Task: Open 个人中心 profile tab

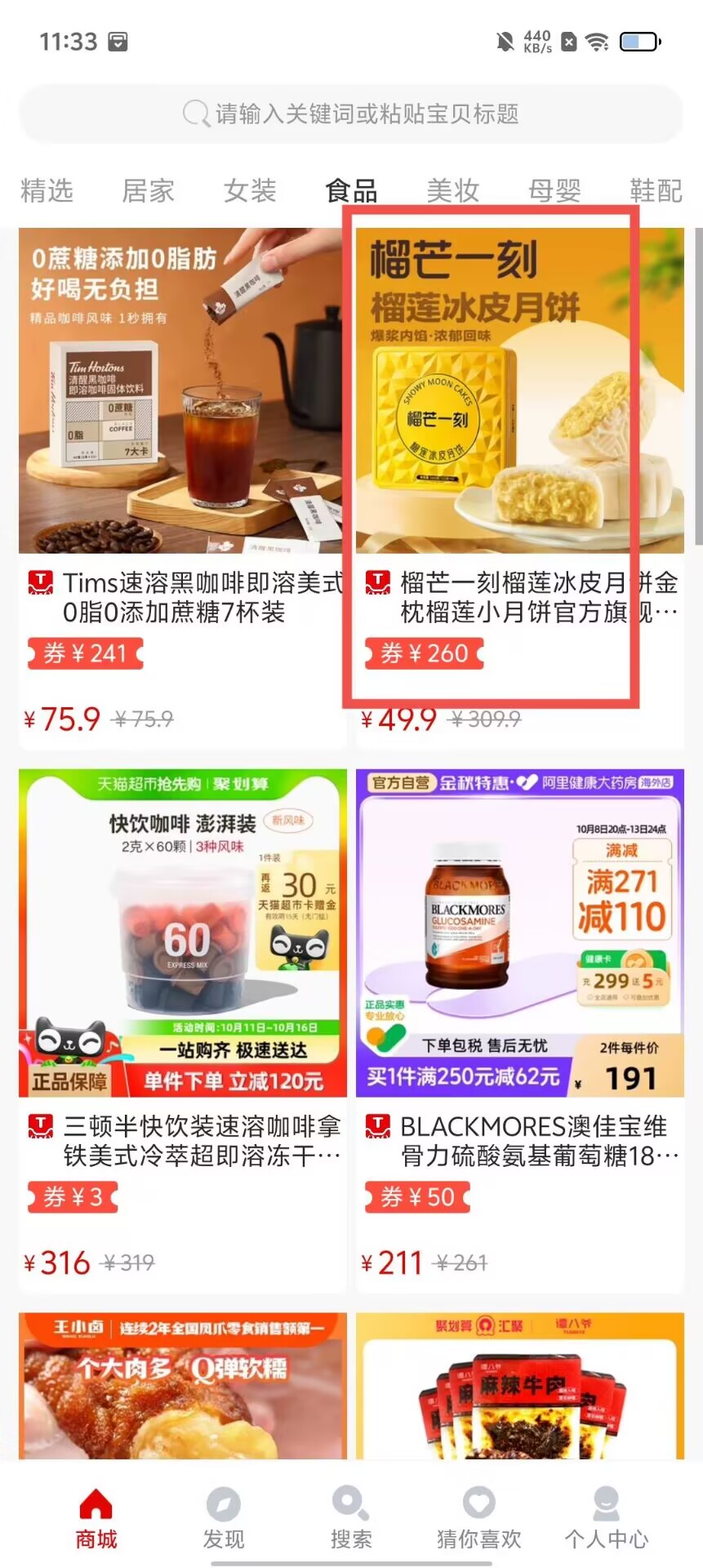Action: 606,1517
